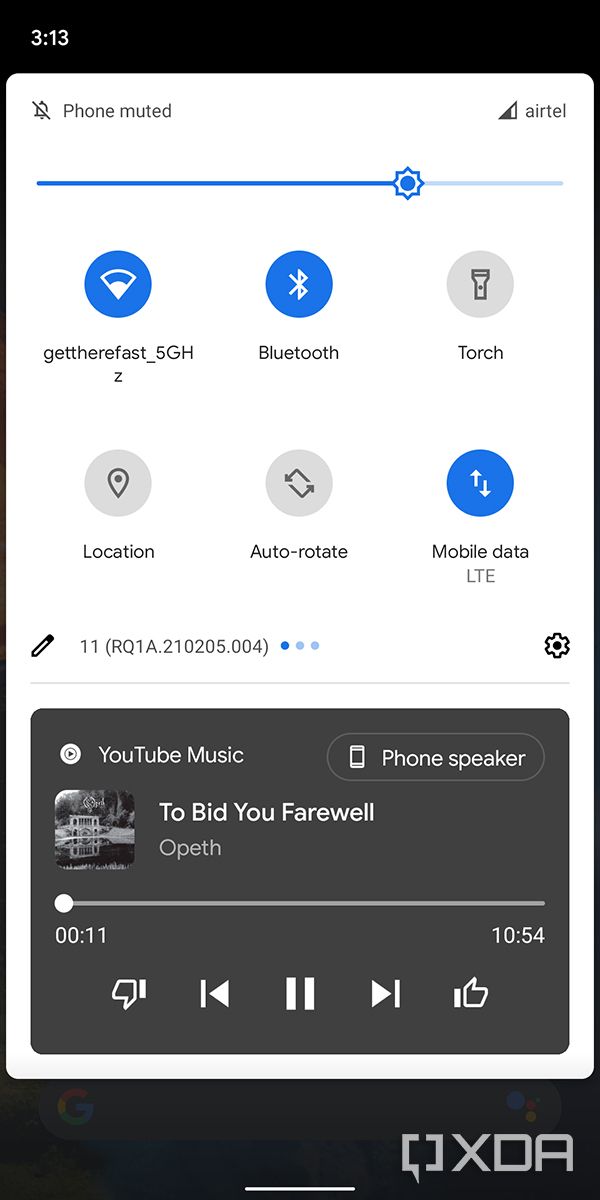Change output from Phone speaker
Viewport: 600px width, 1200px height.
[436, 758]
